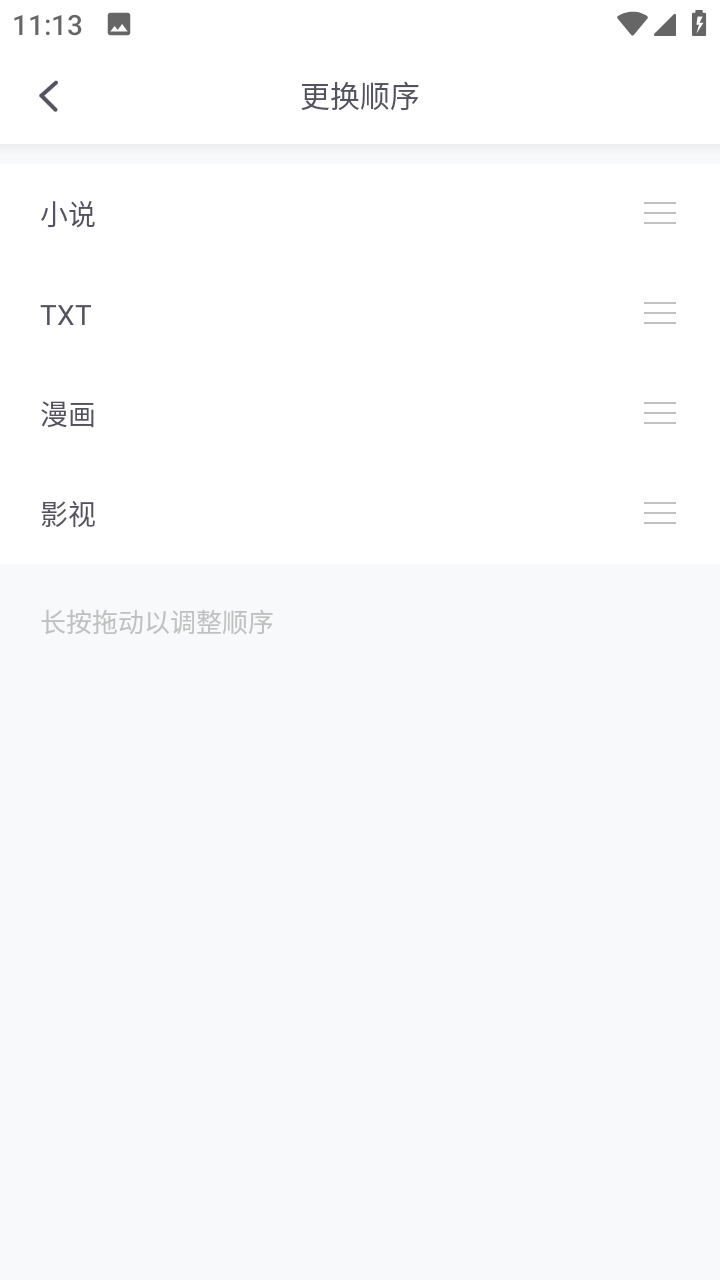Click the TXT category label
The height and width of the screenshot is (1280, 720).
click(x=66, y=314)
